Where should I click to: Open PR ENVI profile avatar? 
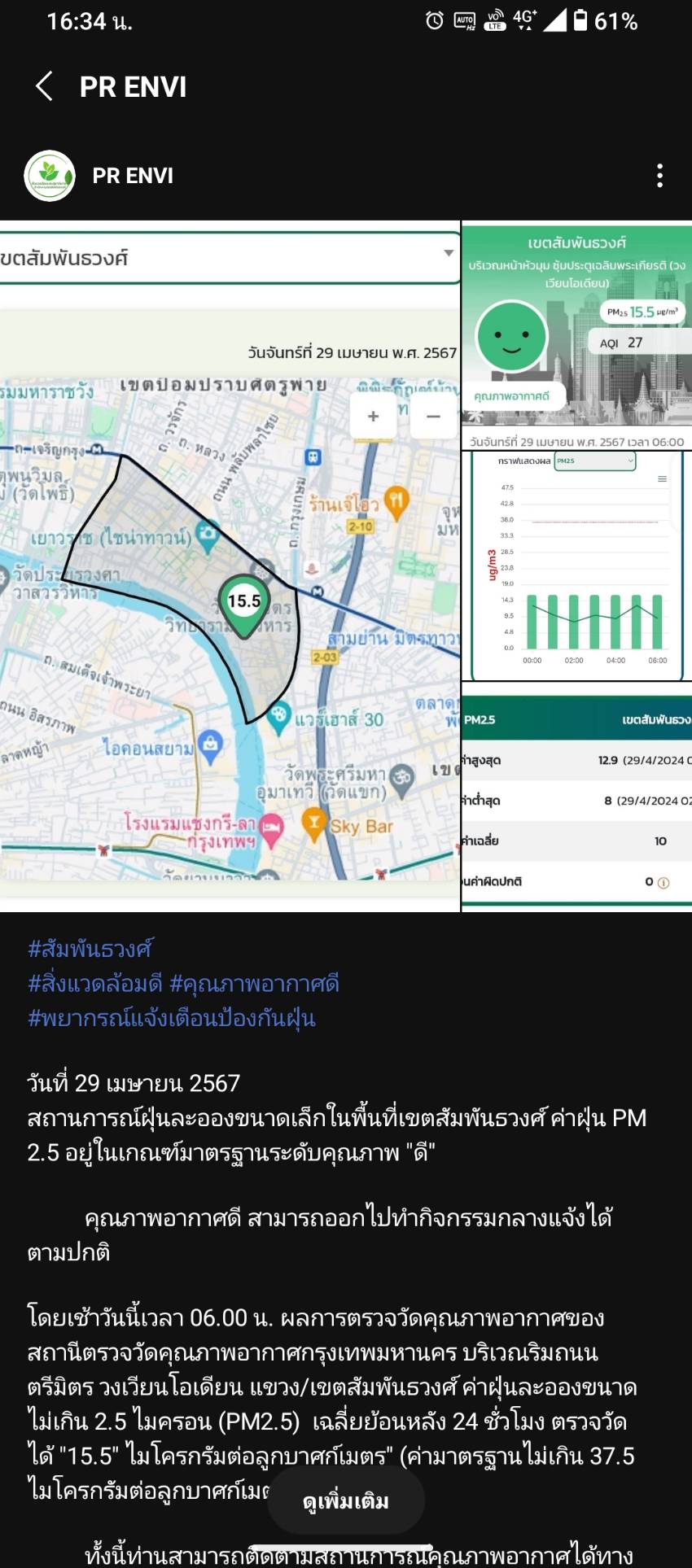pos(50,176)
